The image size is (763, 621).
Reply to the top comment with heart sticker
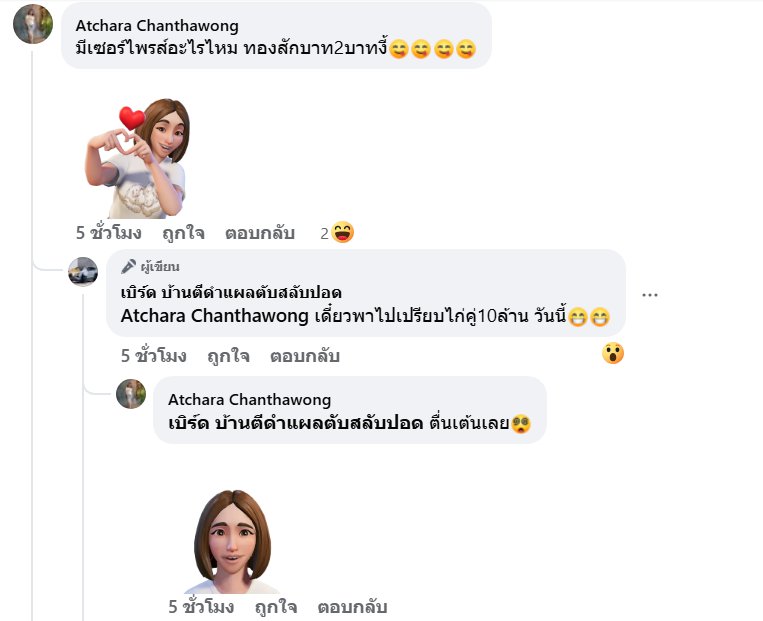[259, 233]
